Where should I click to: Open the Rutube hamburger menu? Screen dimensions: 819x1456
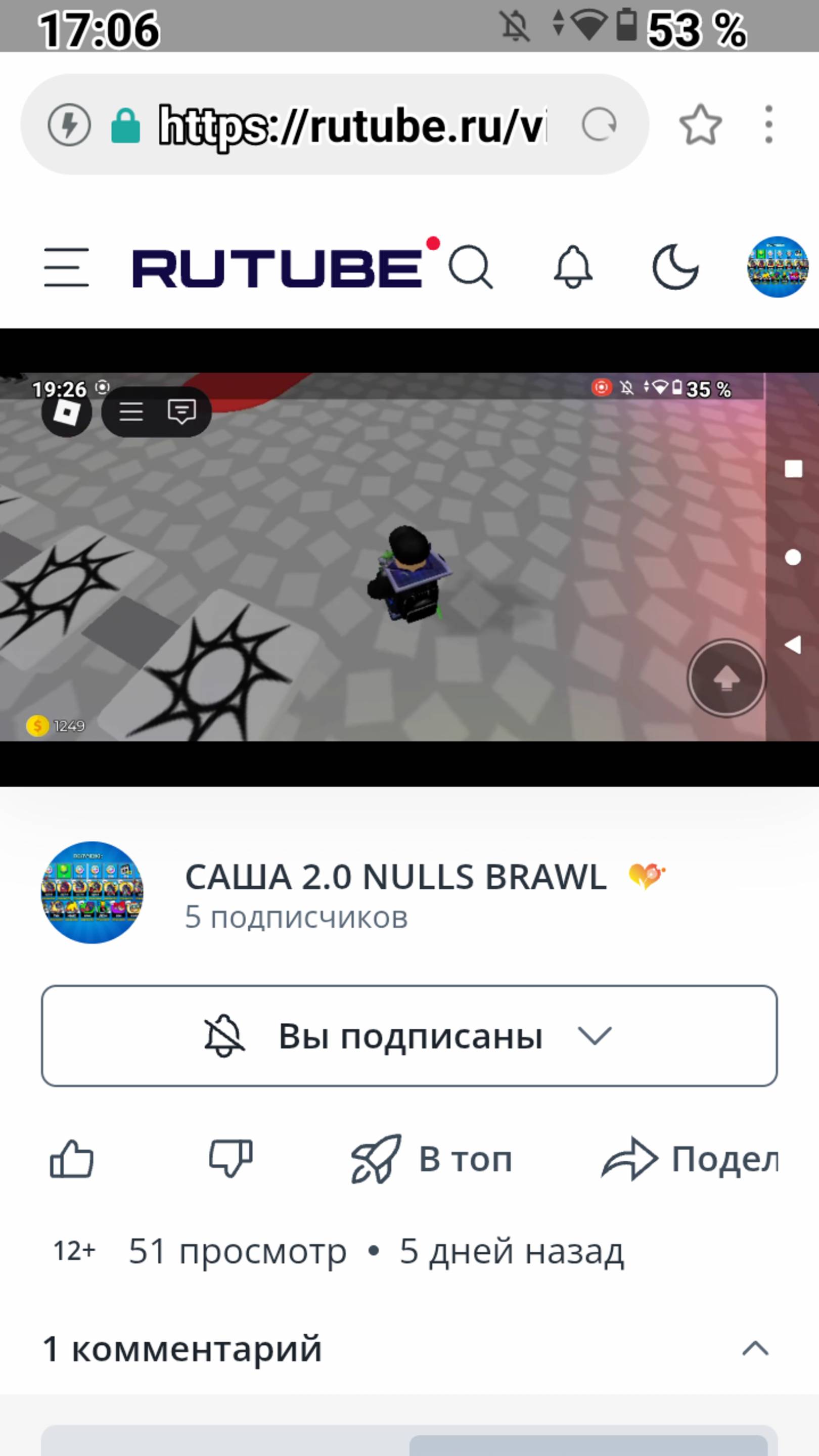[x=66, y=267]
